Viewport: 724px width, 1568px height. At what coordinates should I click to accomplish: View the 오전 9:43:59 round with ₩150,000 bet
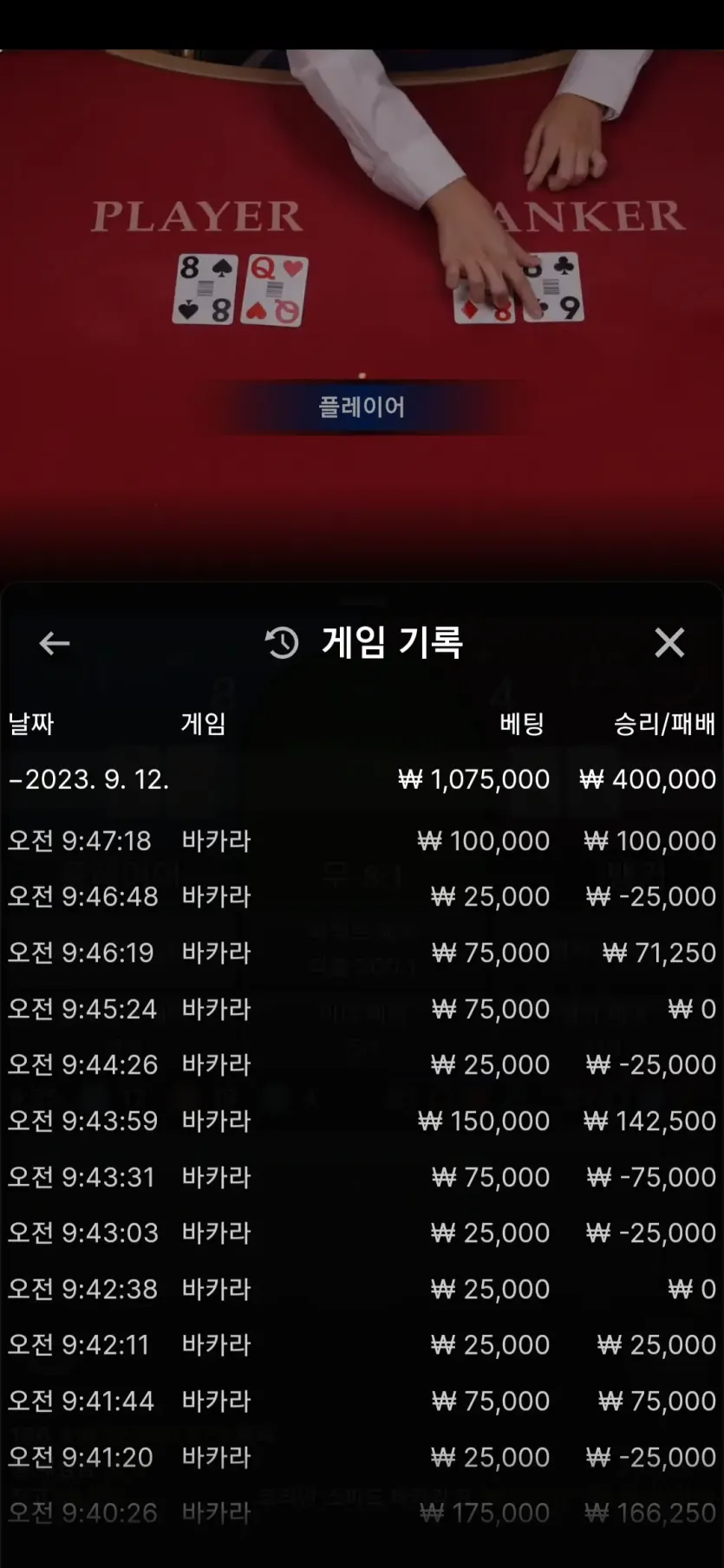click(362, 1121)
